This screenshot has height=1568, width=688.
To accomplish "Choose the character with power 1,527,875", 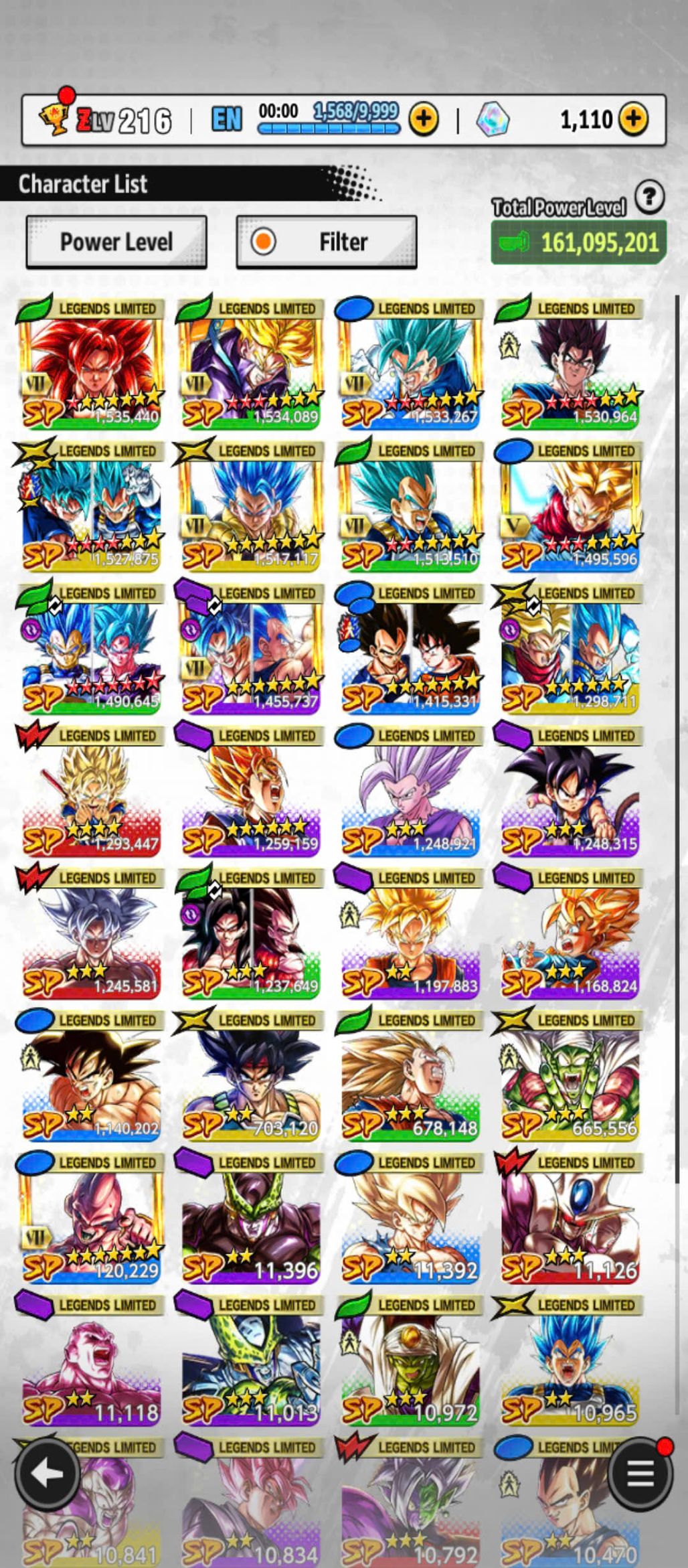I will click(90, 507).
